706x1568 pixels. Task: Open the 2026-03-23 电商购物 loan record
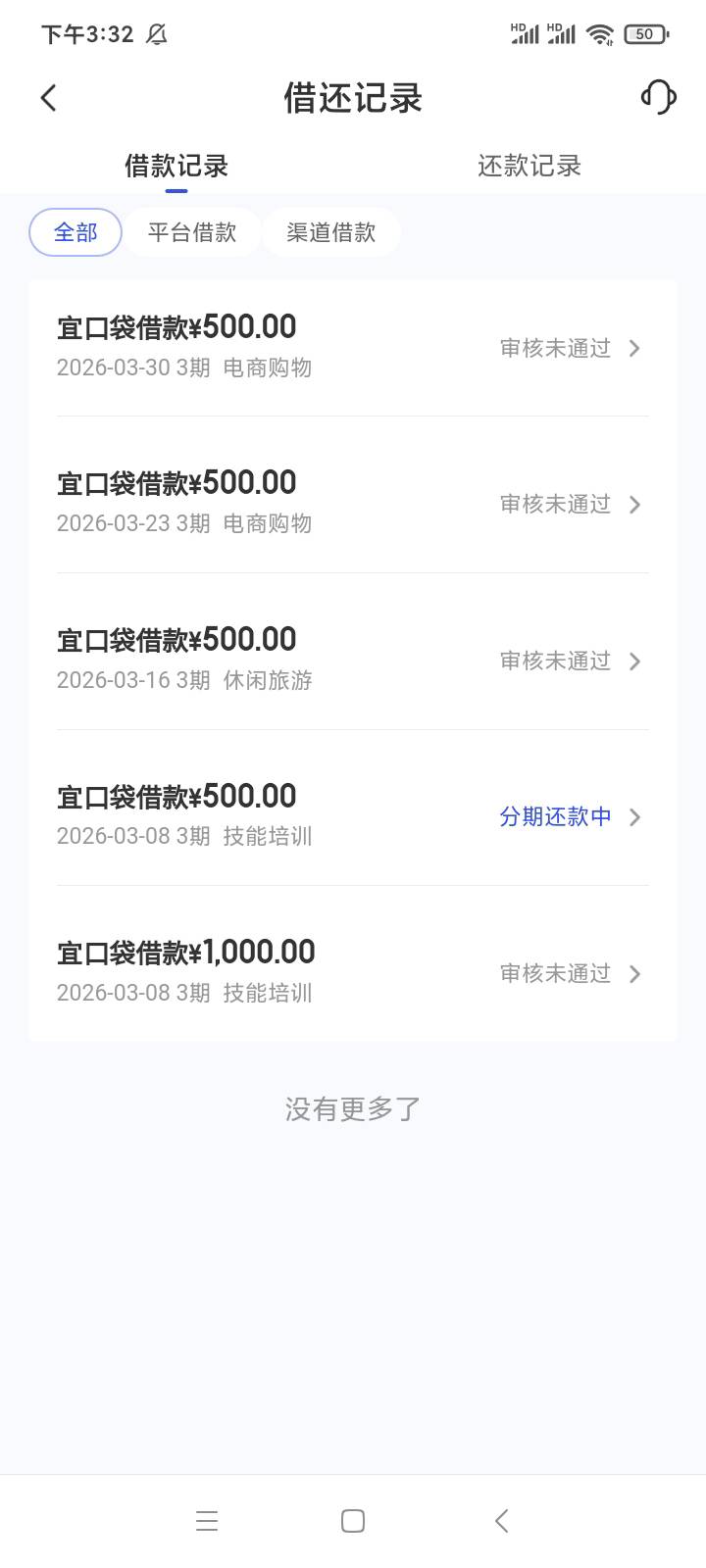click(353, 504)
